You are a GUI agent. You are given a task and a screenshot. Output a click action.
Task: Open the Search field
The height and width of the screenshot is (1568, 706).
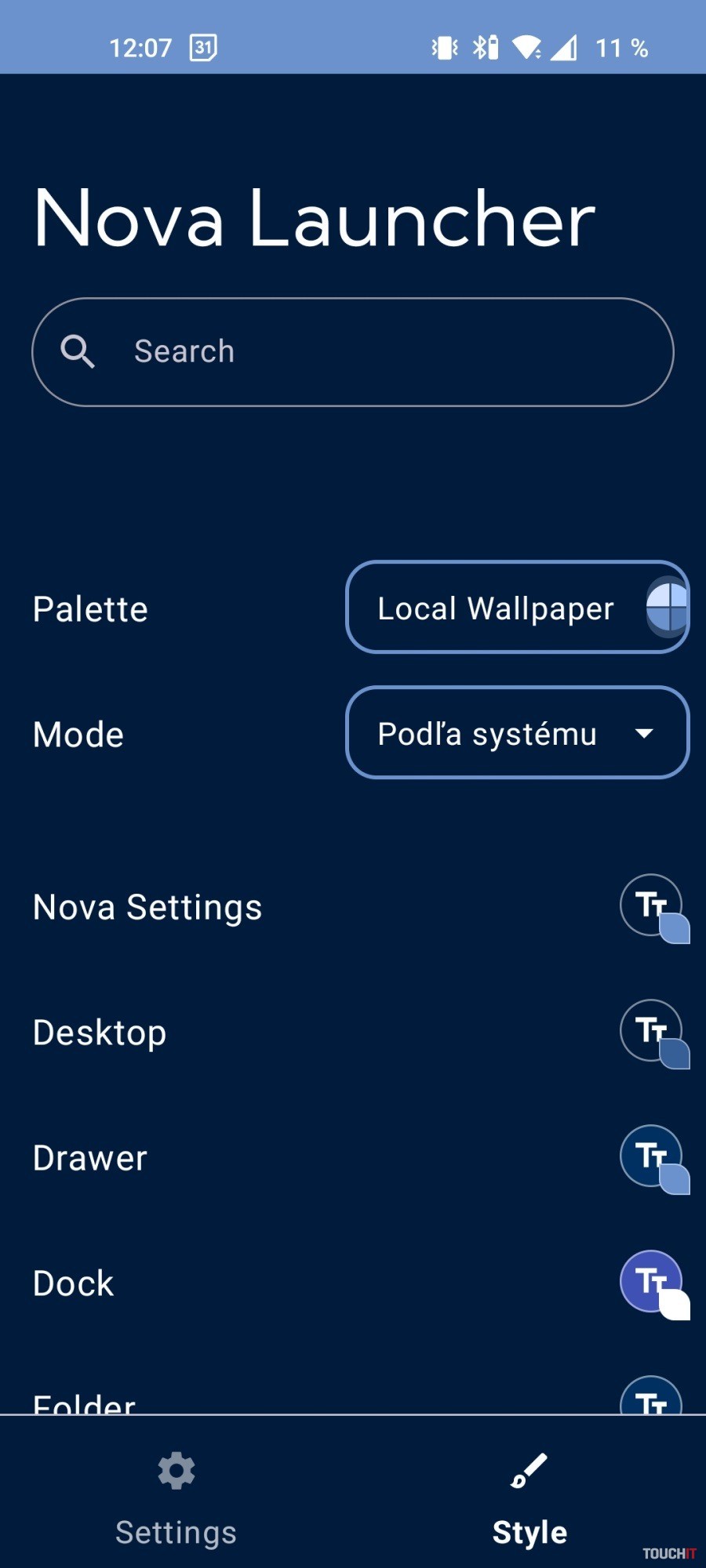(x=353, y=352)
